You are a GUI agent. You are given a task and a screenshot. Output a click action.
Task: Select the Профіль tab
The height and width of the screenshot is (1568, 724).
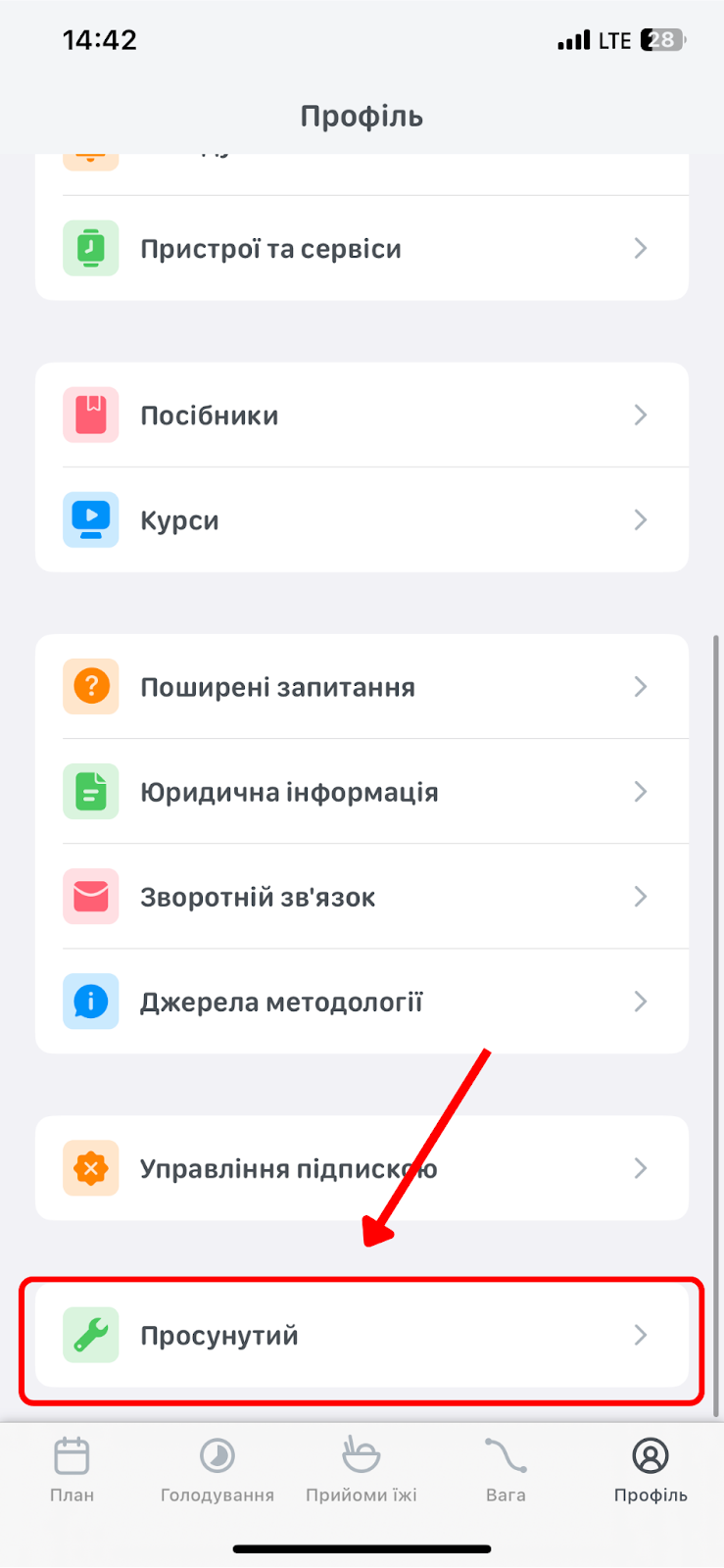(x=651, y=1469)
